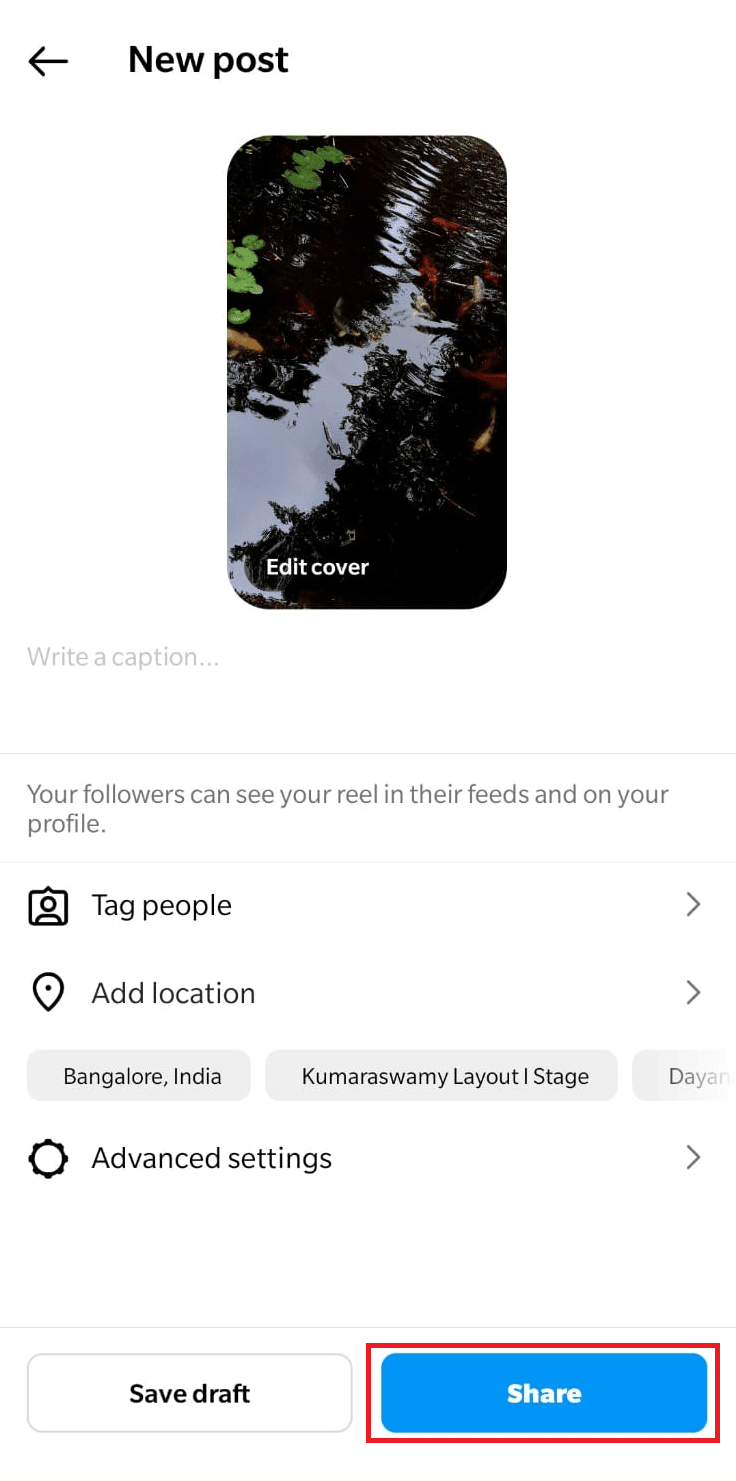
Task: Save the reel as a draft
Action: [190, 1393]
